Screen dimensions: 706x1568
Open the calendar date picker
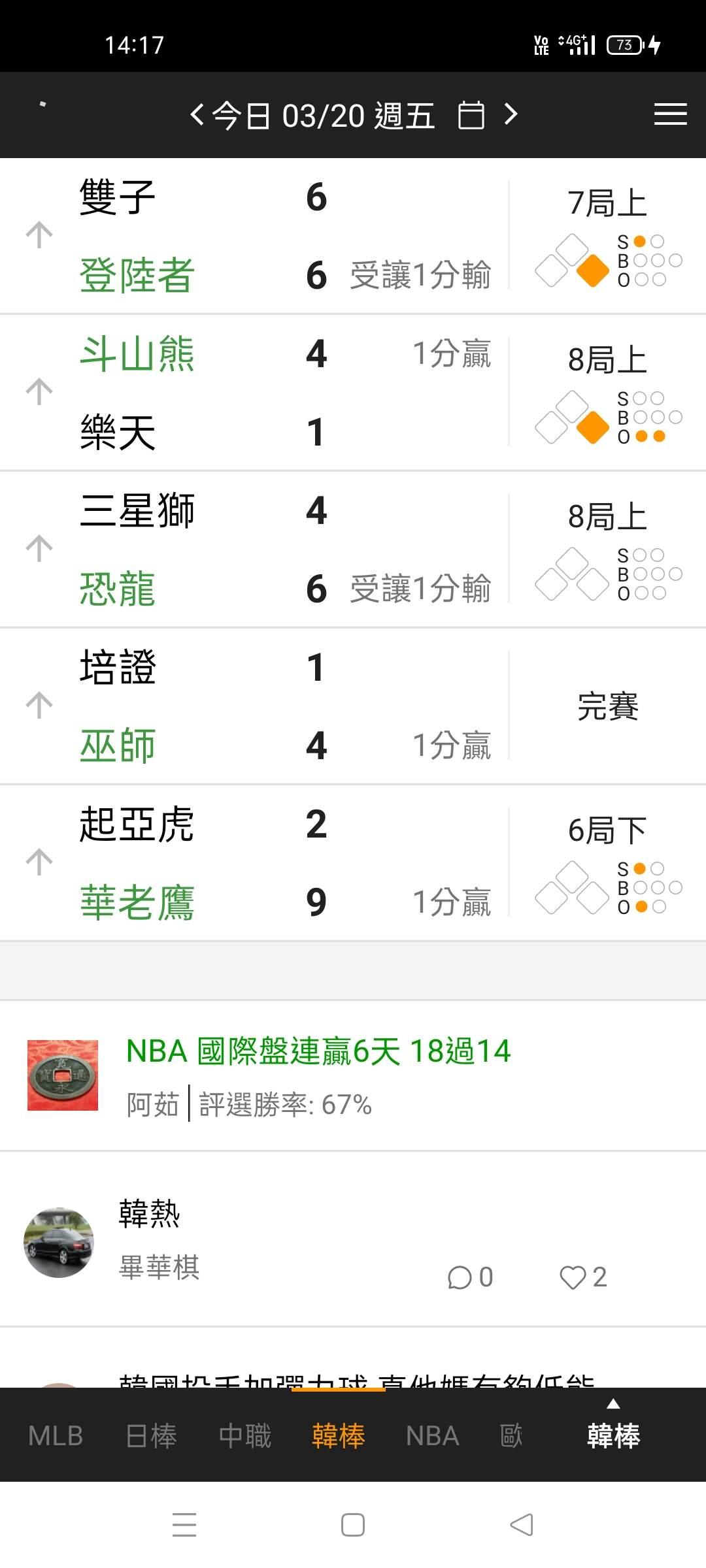tap(471, 116)
